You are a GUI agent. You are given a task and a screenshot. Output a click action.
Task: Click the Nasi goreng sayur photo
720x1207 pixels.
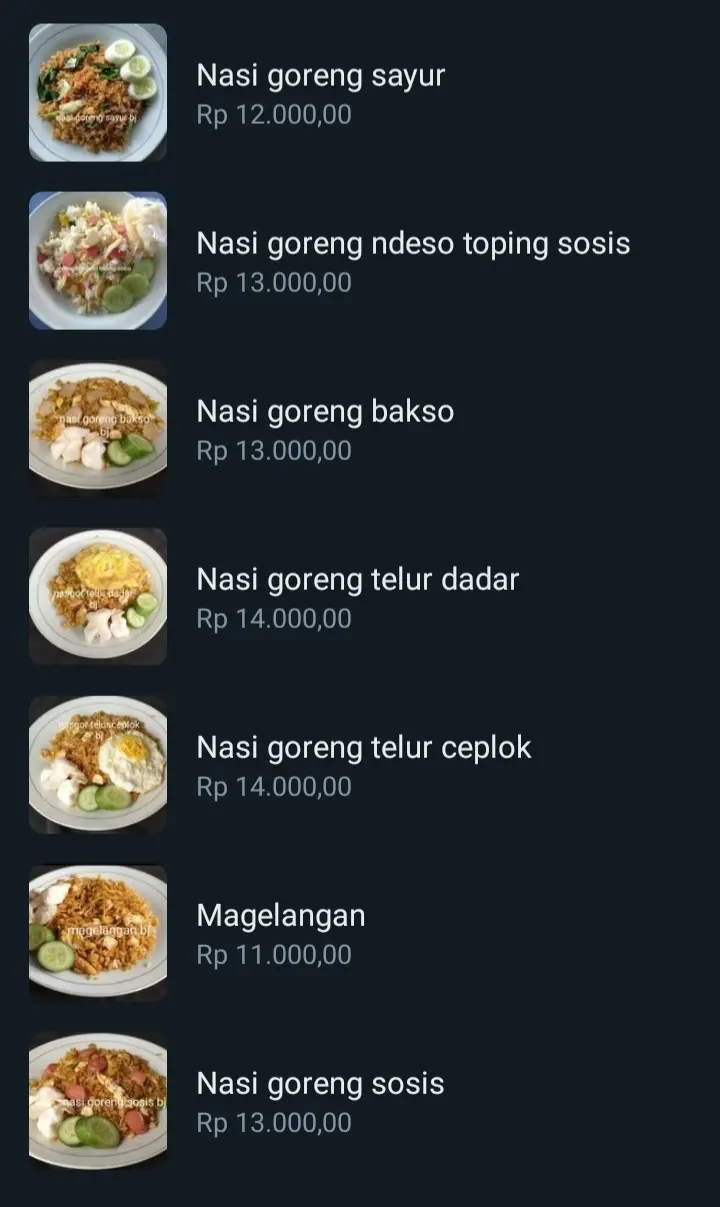(x=97, y=92)
